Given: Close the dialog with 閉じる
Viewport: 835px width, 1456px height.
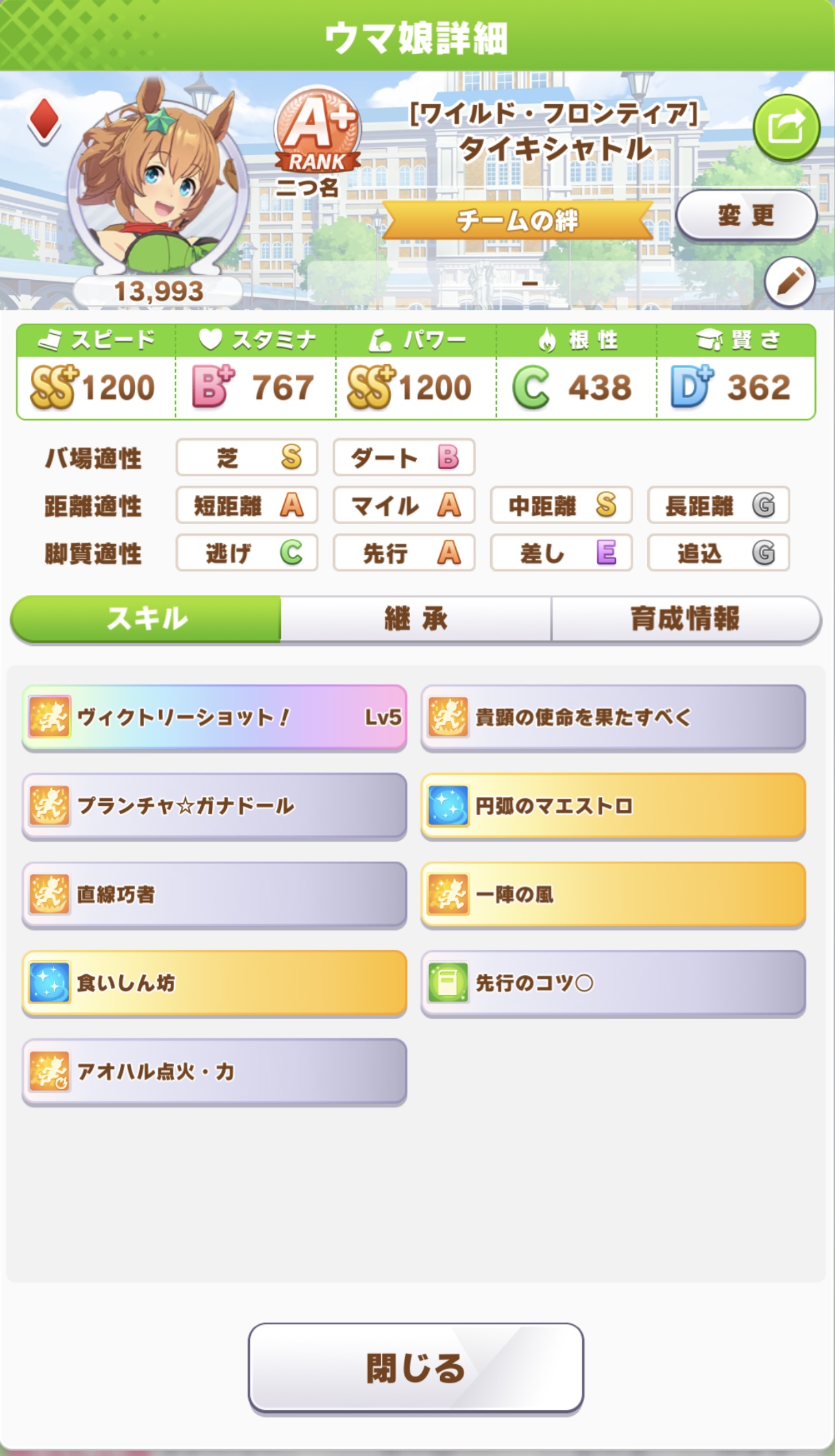Looking at the screenshot, I should click(415, 1368).
